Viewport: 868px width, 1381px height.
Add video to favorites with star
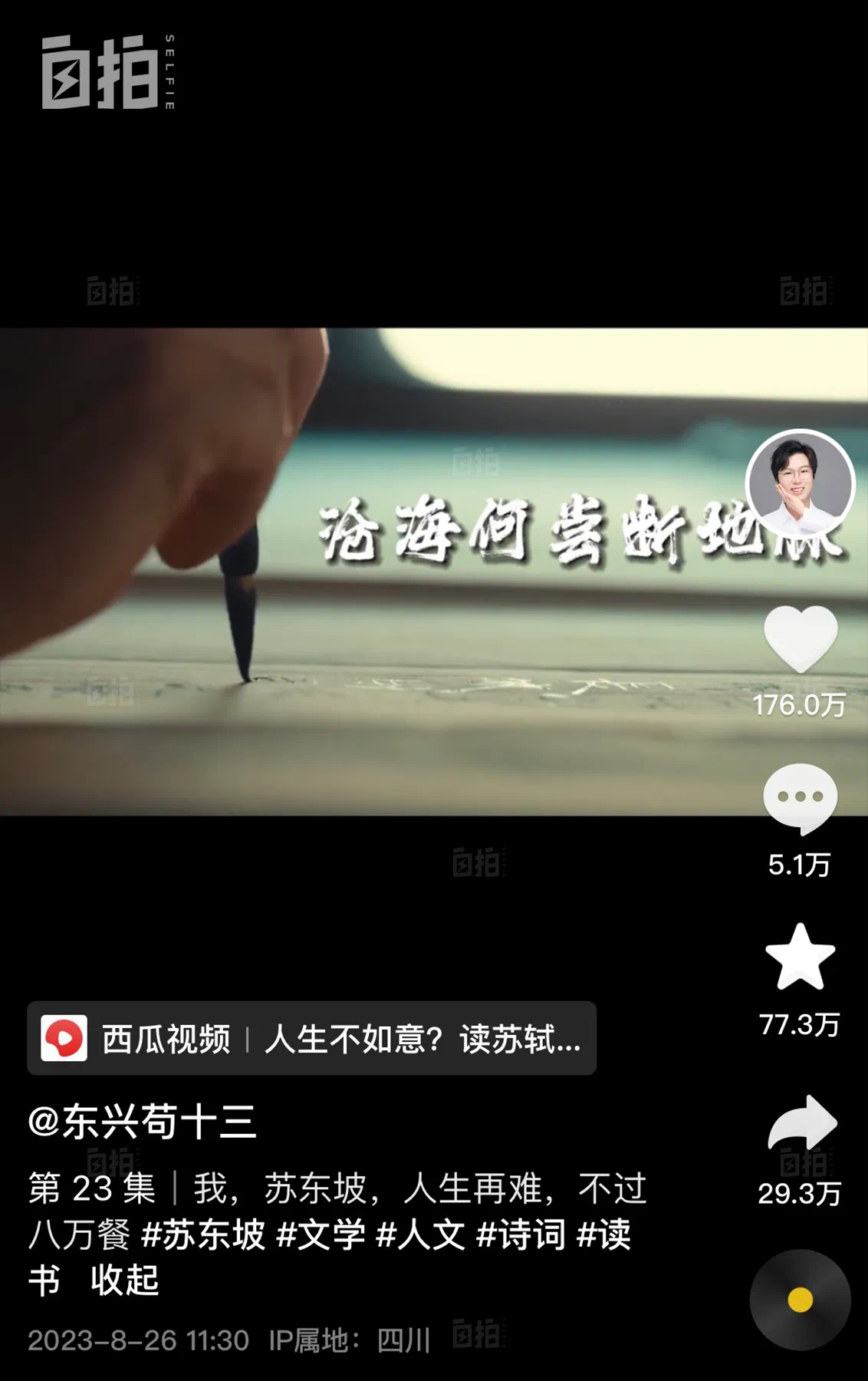[x=800, y=957]
